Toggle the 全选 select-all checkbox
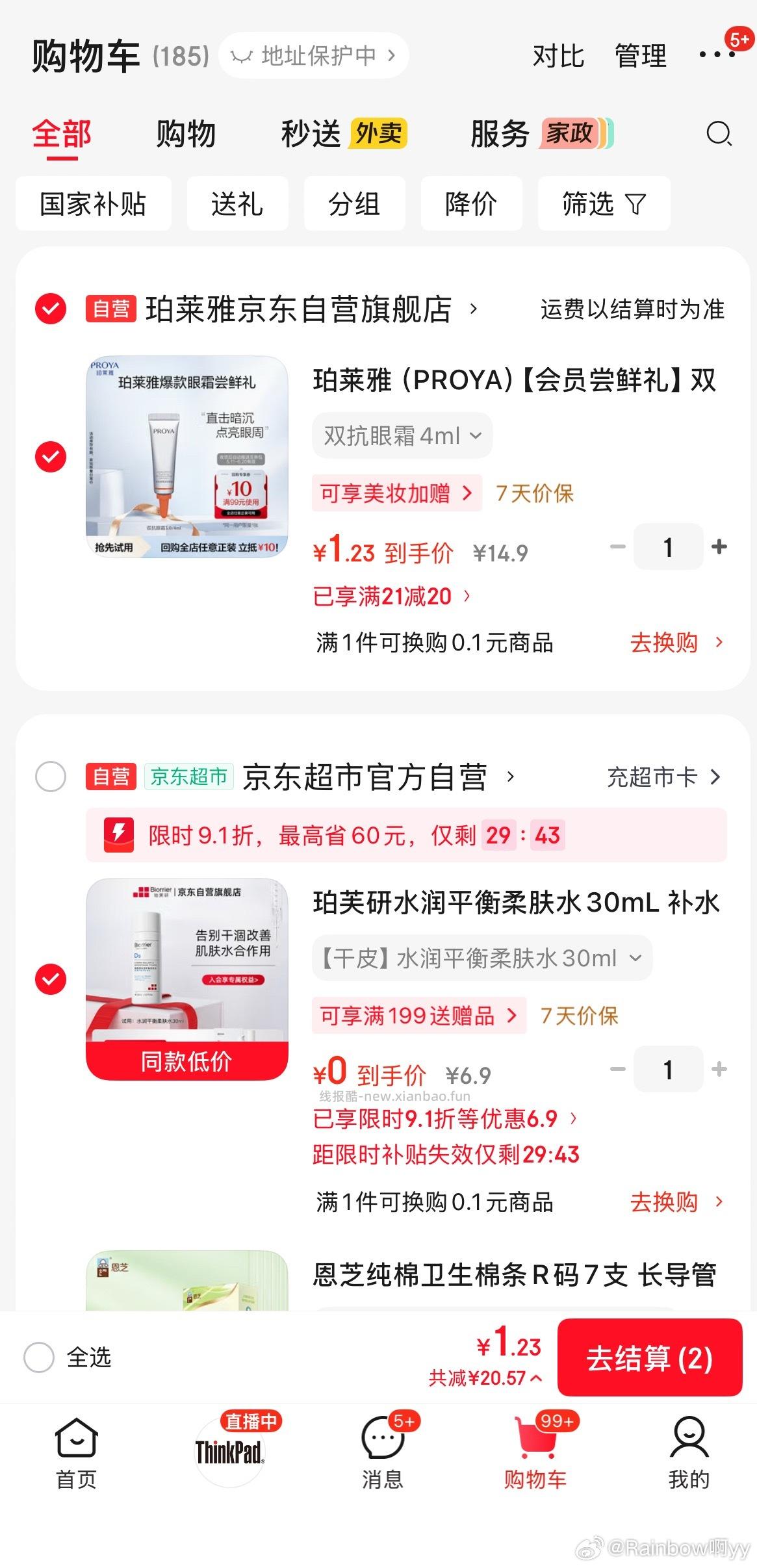The image size is (757, 1568). tap(39, 1357)
